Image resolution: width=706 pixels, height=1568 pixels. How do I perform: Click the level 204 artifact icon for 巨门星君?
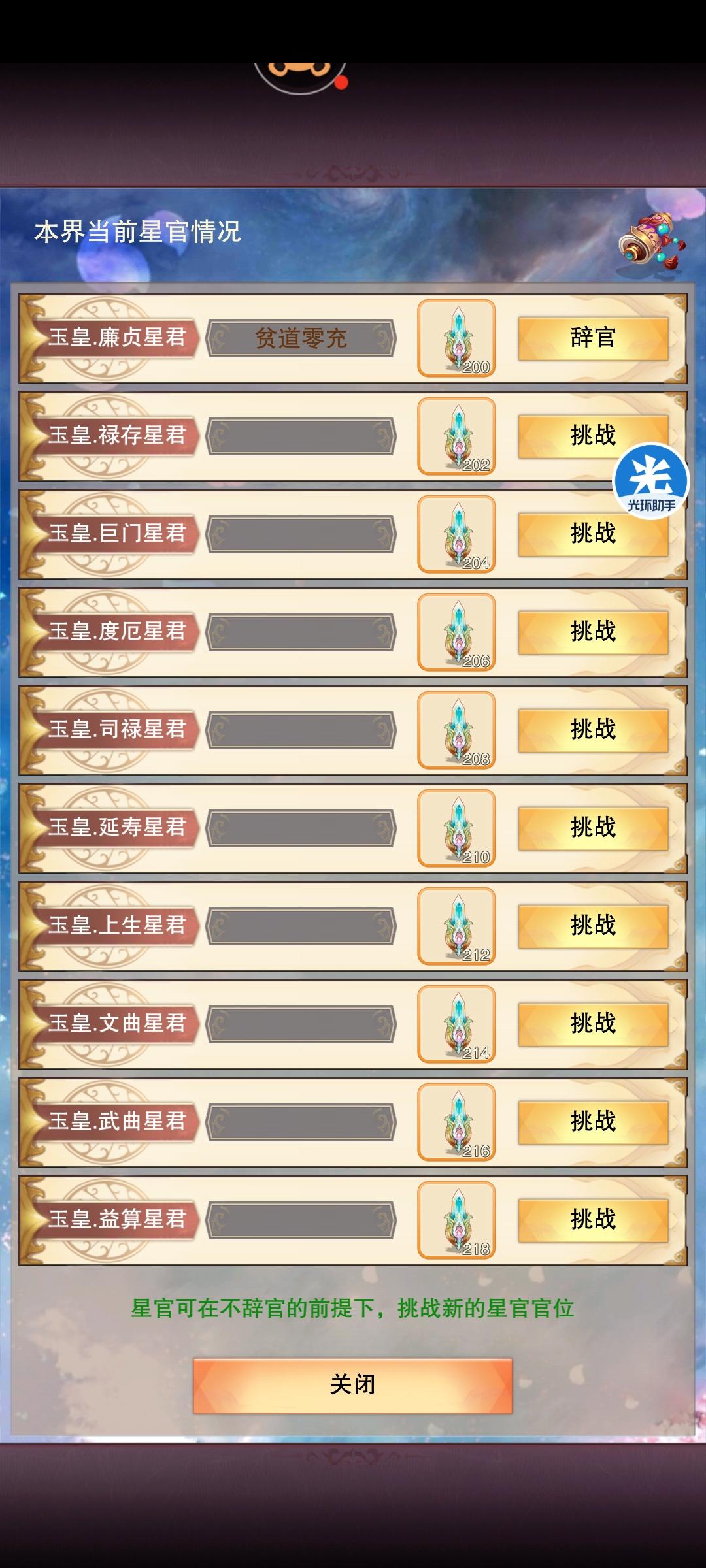point(456,533)
